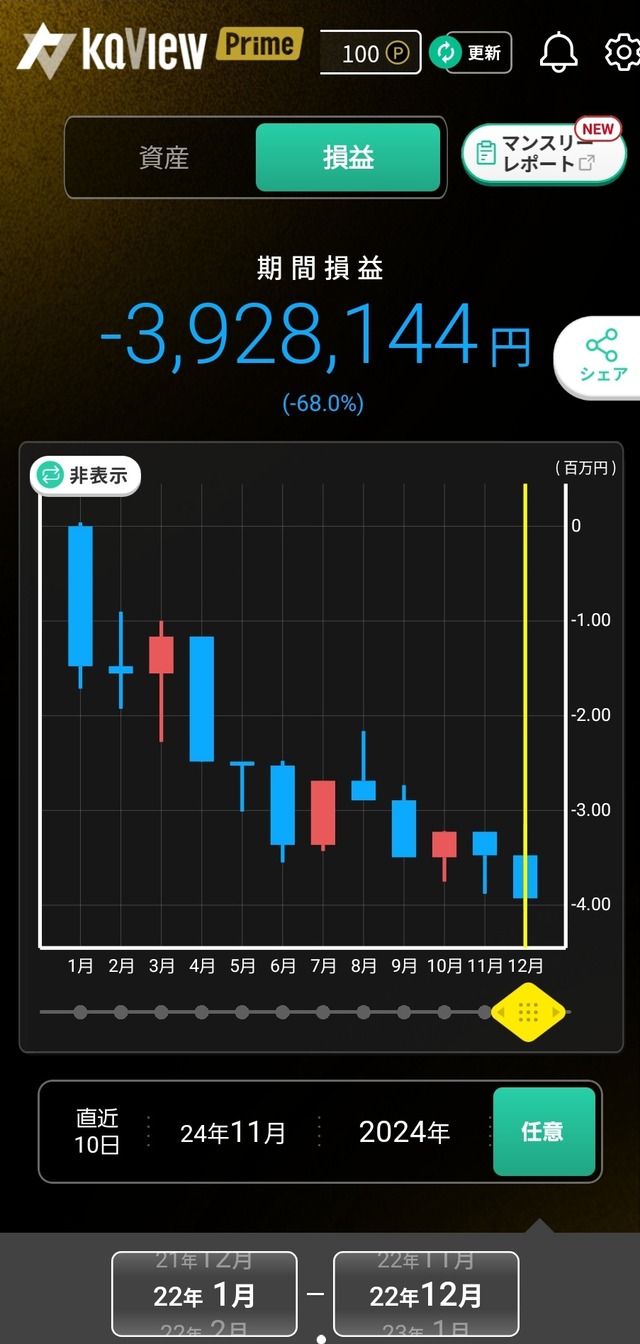640x1344 pixels.
Task: Switch to the 資産 tab
Action: pos(164,158)
